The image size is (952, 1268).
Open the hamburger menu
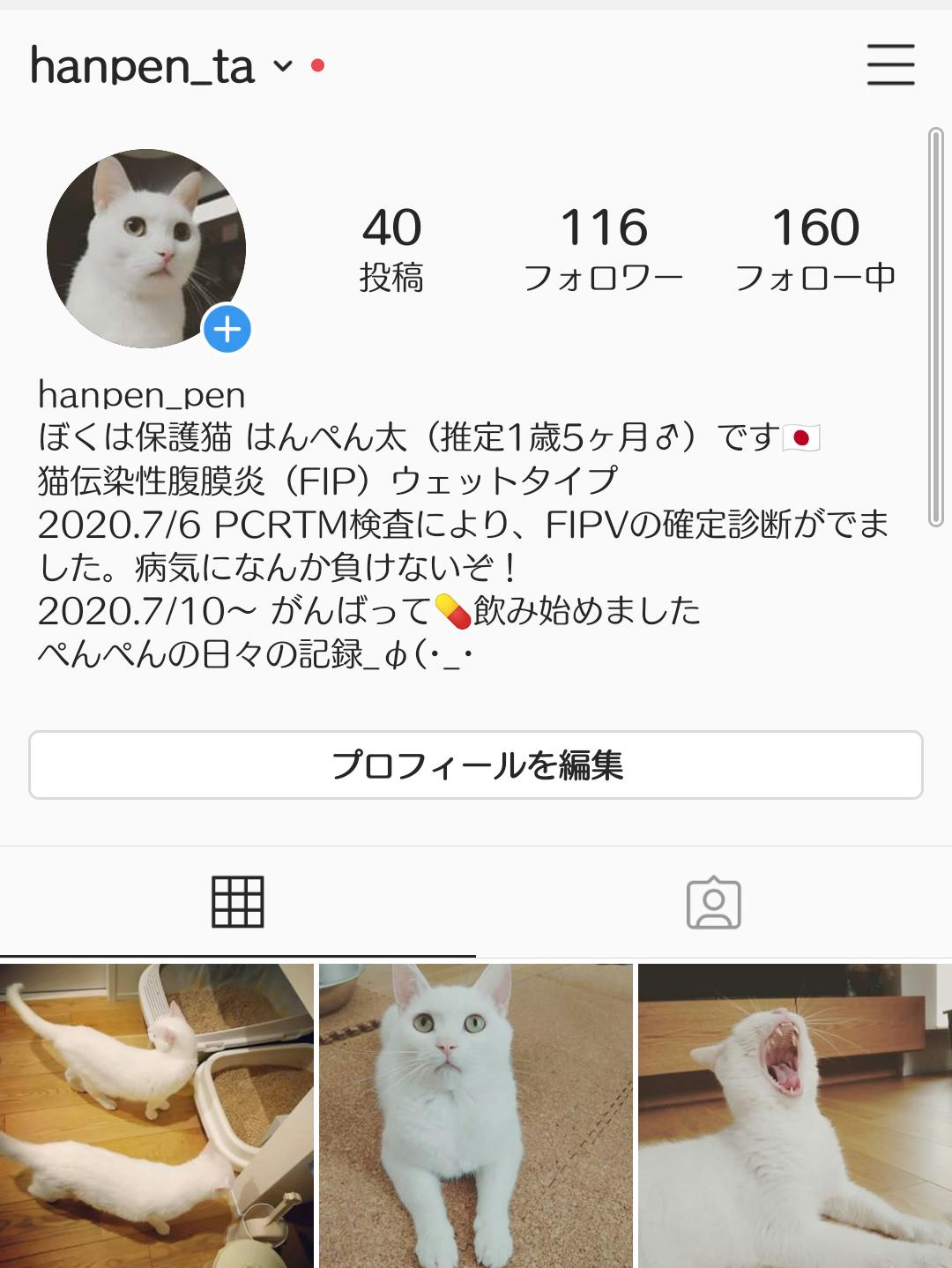890,65
